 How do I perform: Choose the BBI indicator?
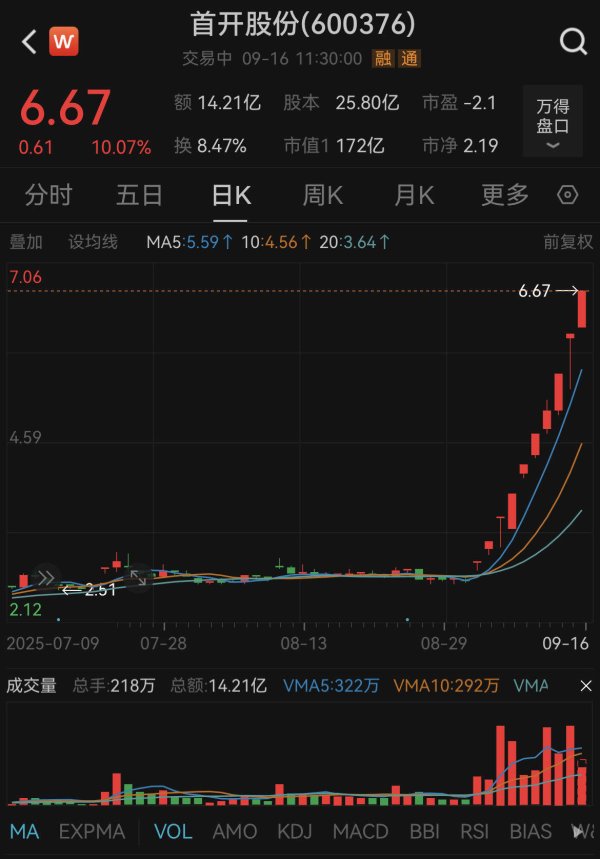[x=424, y=831]
